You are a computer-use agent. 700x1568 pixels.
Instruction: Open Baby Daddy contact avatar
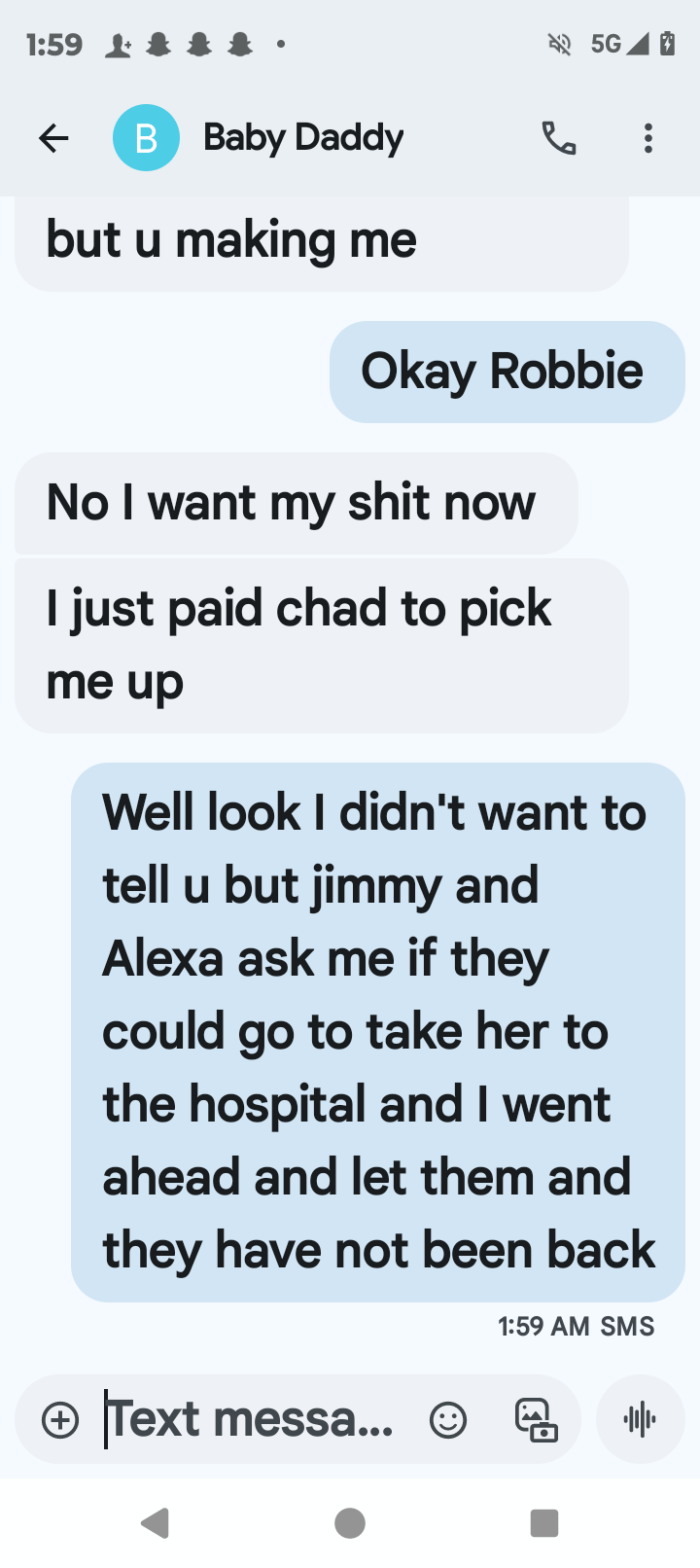pyautogui.click(x=146, y=139)
